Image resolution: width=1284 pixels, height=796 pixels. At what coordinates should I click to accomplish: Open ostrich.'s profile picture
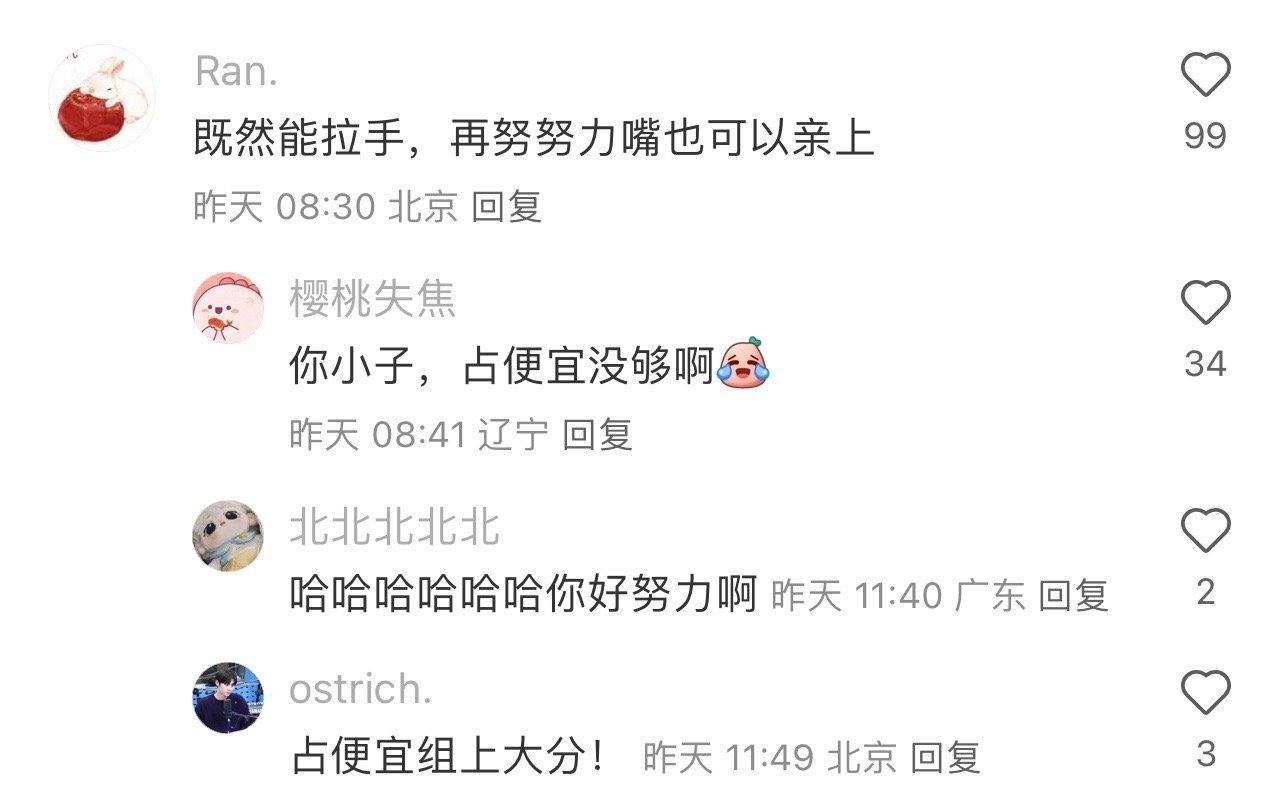coord(228,697)
